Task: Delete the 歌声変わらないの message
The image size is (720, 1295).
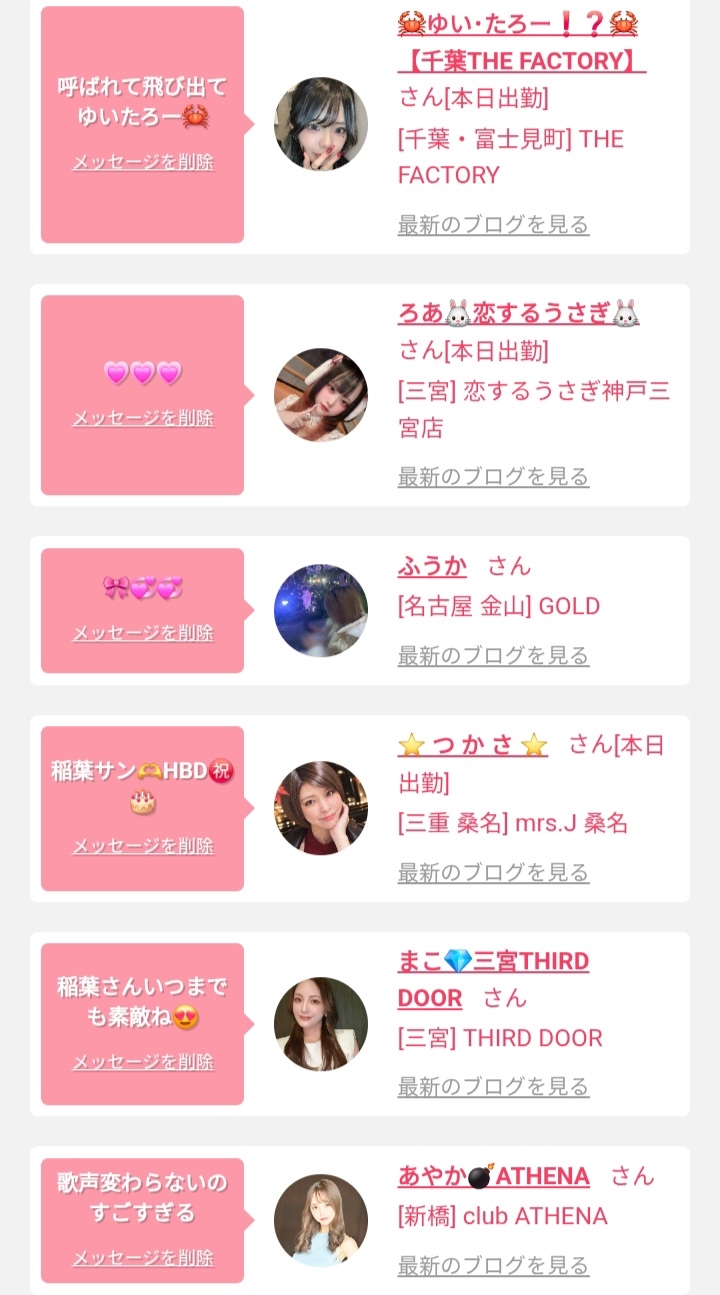Action: coord(143,1258)
